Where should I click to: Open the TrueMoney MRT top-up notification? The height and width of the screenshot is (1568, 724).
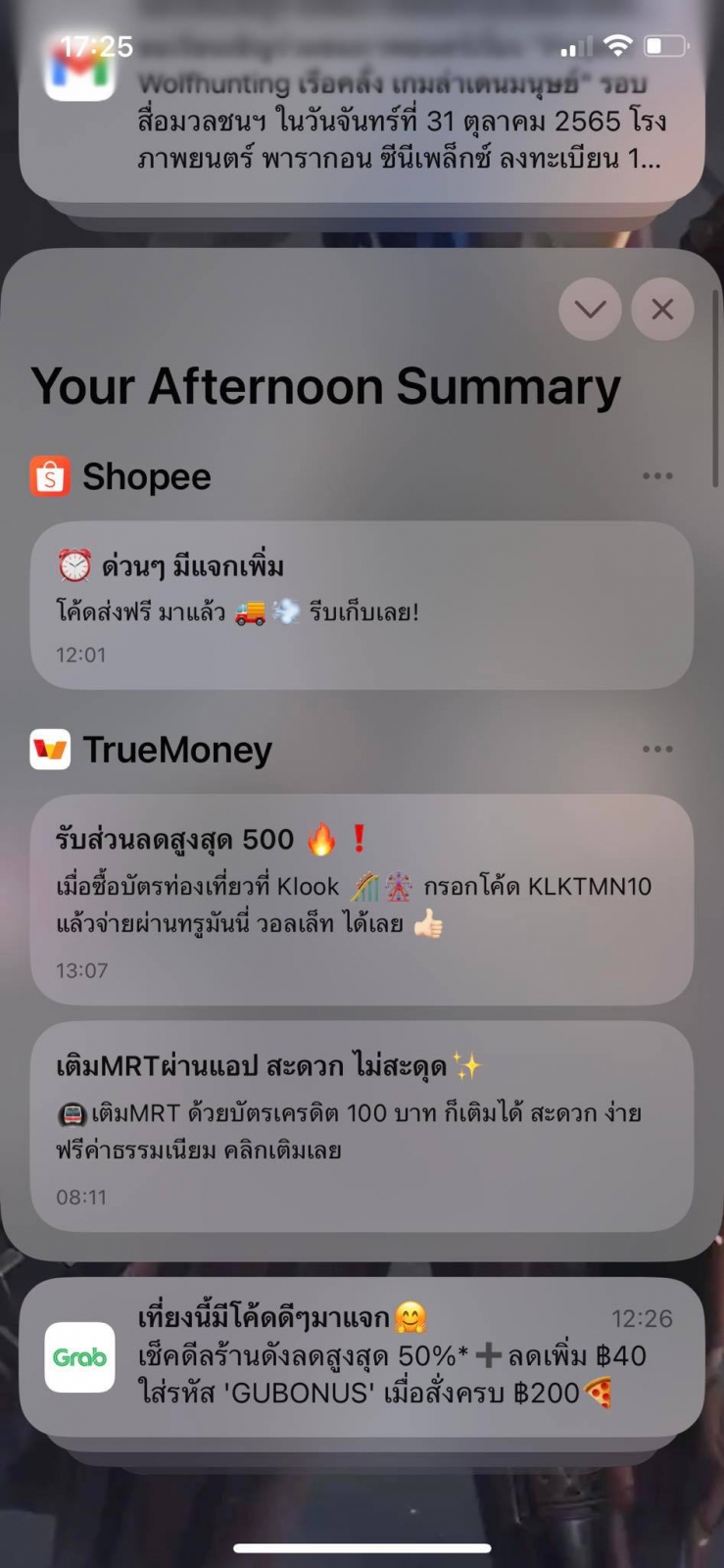tap(362, 1127)
